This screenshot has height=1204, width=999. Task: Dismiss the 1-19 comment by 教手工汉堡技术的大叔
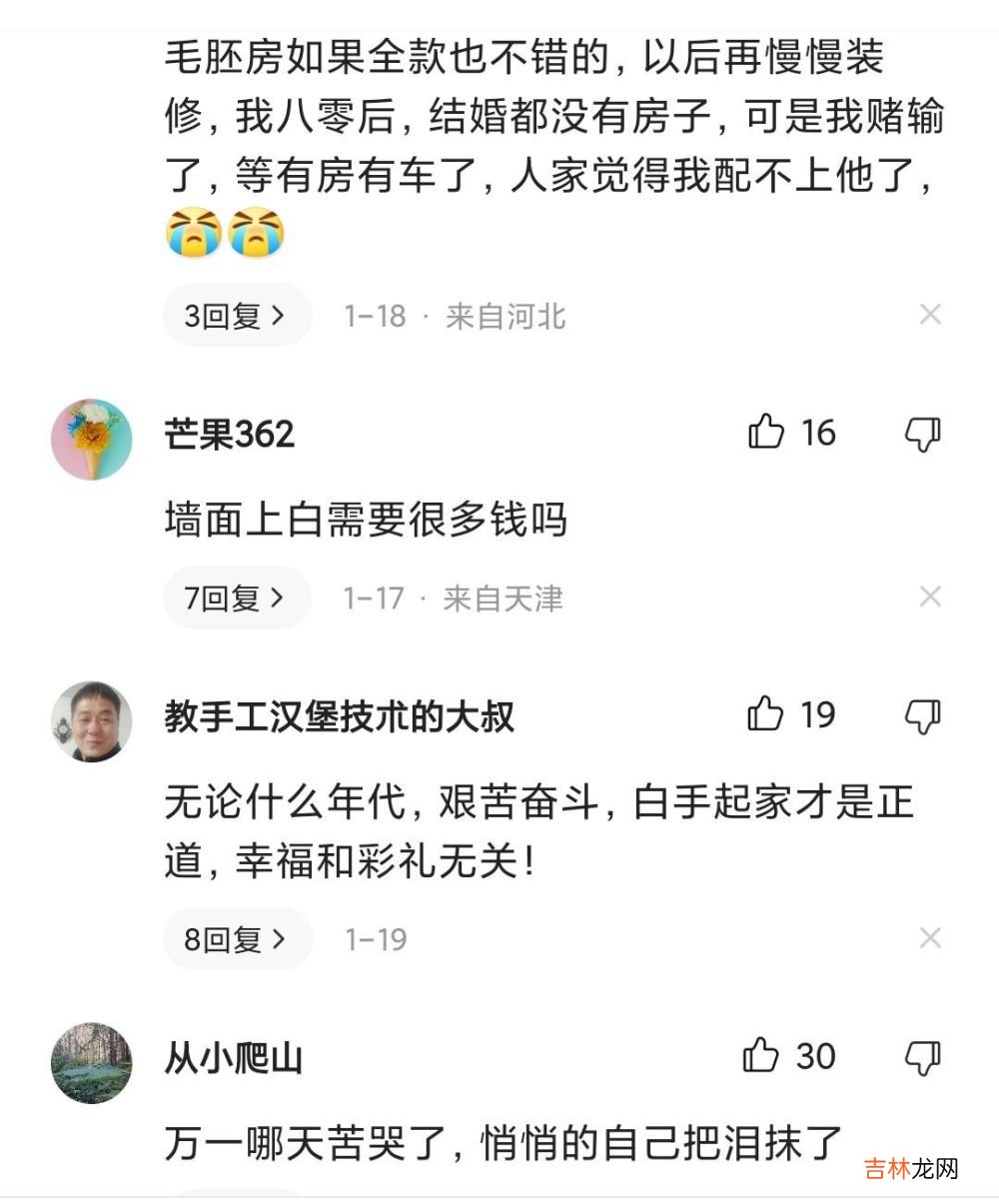(x=930, y=938)
